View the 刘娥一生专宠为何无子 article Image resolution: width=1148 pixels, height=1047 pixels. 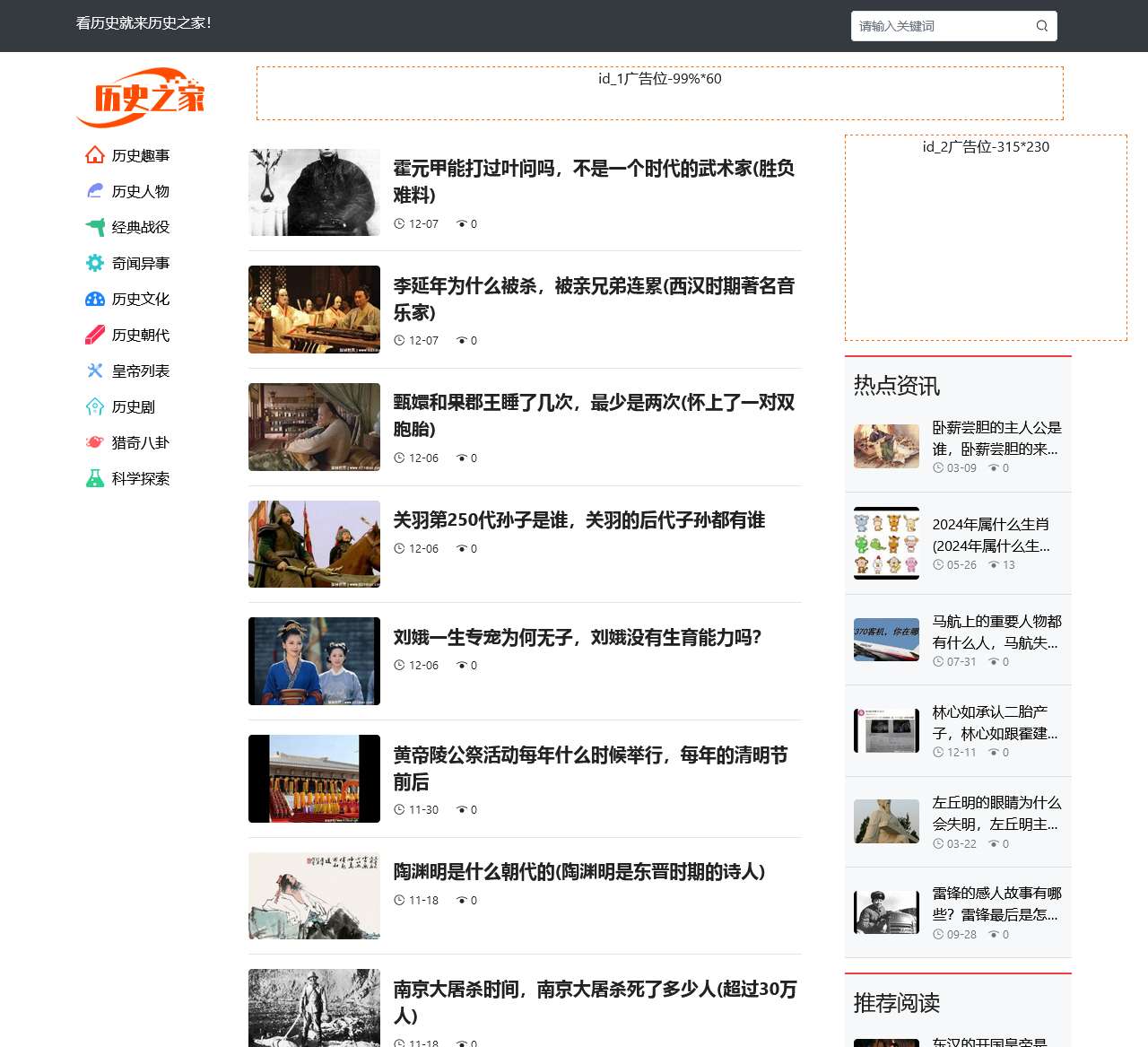click(x=577, y=638)
